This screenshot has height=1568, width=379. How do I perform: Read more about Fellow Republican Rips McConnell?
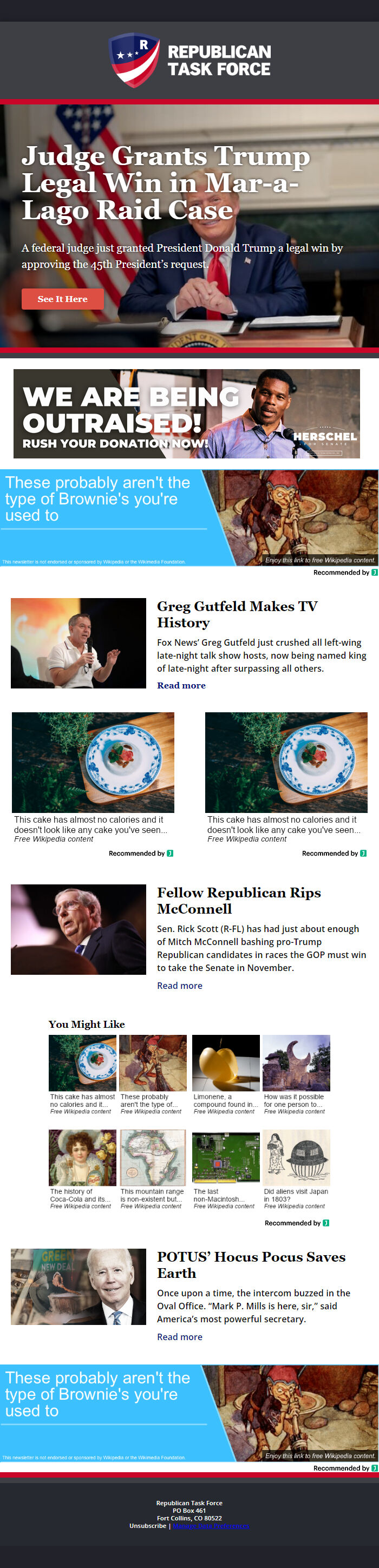point(179,986)
